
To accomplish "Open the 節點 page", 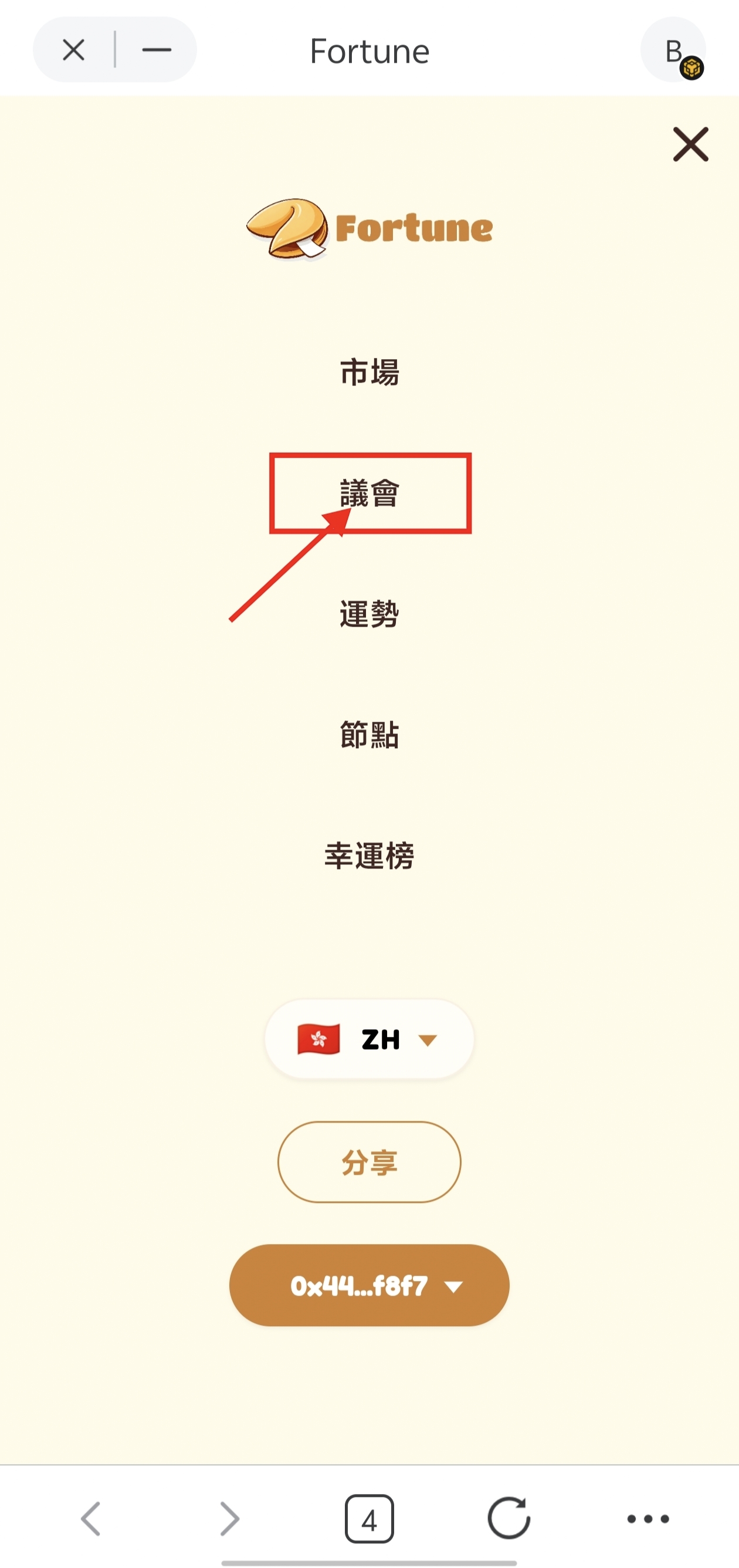I will [x=369, y=735].
